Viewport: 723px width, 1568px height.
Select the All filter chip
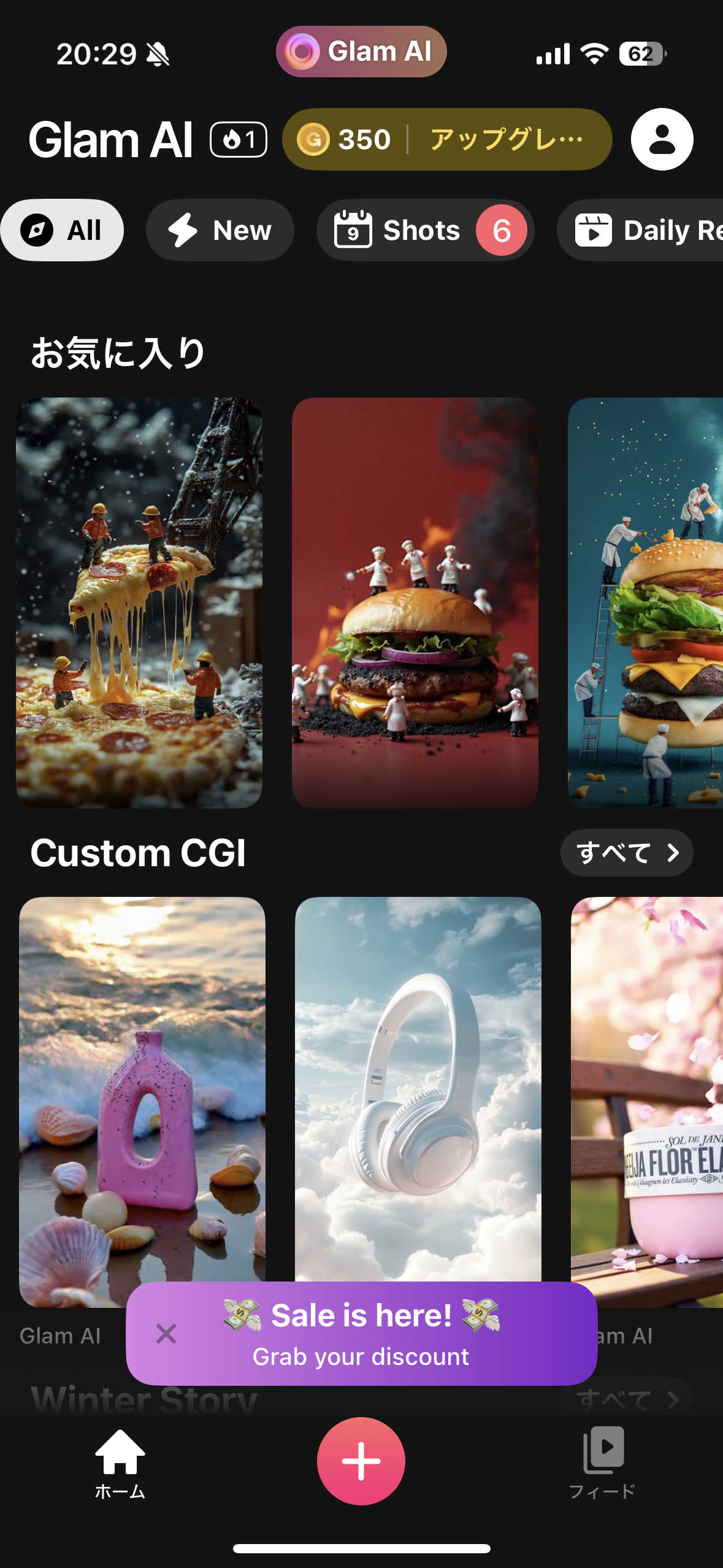pyautogui.click(x=62, y=231)
